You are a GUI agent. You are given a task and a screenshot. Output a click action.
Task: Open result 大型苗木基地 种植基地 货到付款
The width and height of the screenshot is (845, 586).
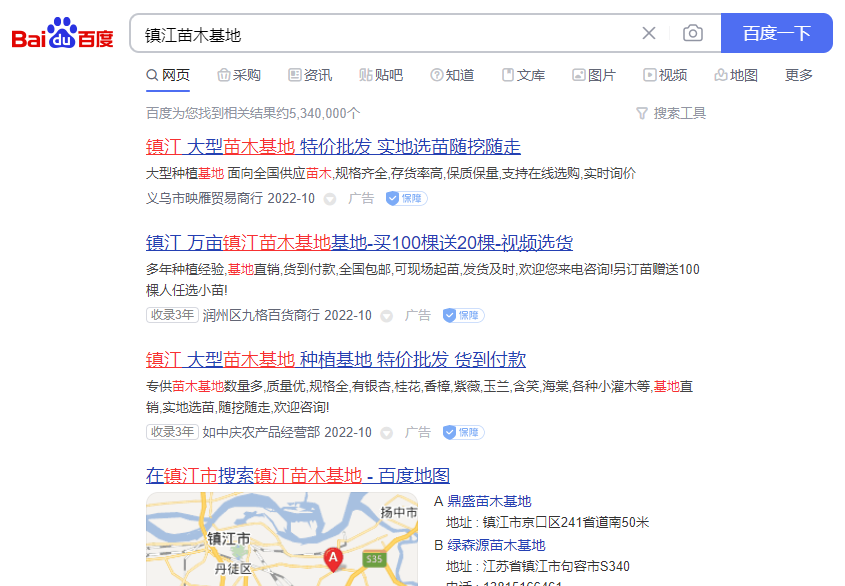335,360
